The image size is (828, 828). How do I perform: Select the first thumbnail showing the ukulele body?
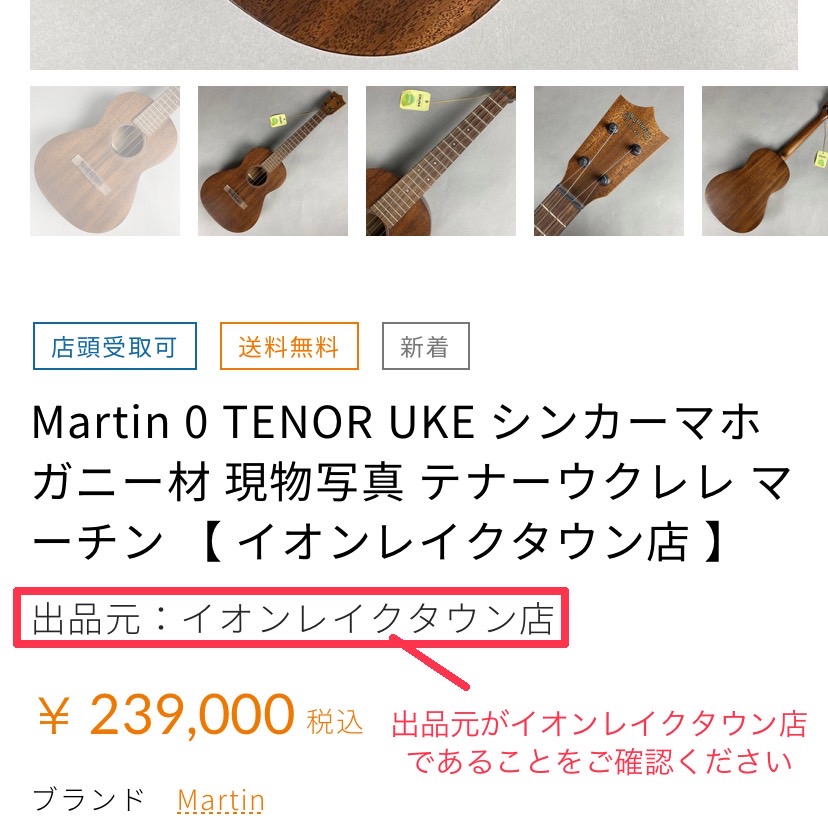pyautogui.click(x=105, y=161)
